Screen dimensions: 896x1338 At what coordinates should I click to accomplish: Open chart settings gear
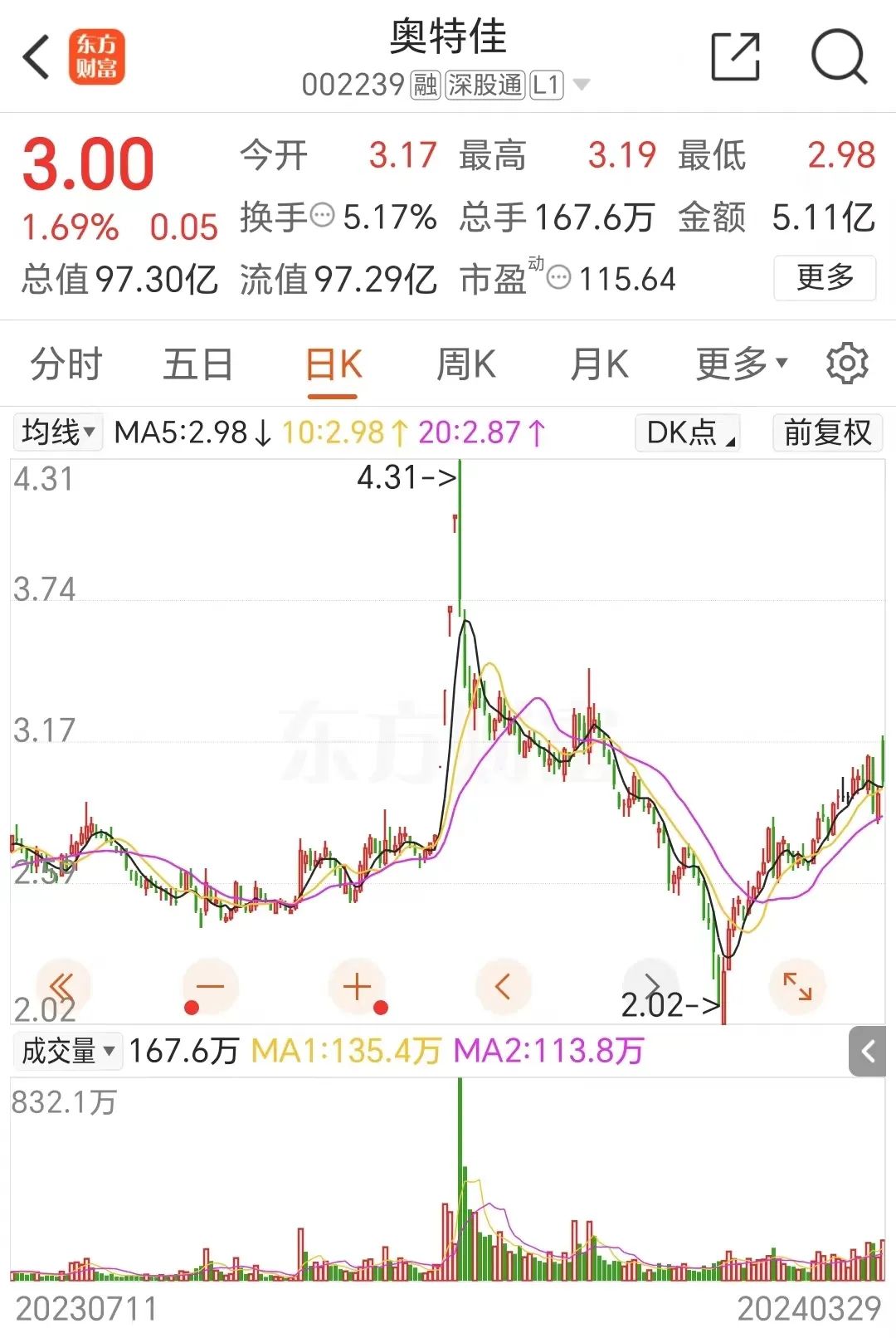pyautogui.click(x=846, y=364)
